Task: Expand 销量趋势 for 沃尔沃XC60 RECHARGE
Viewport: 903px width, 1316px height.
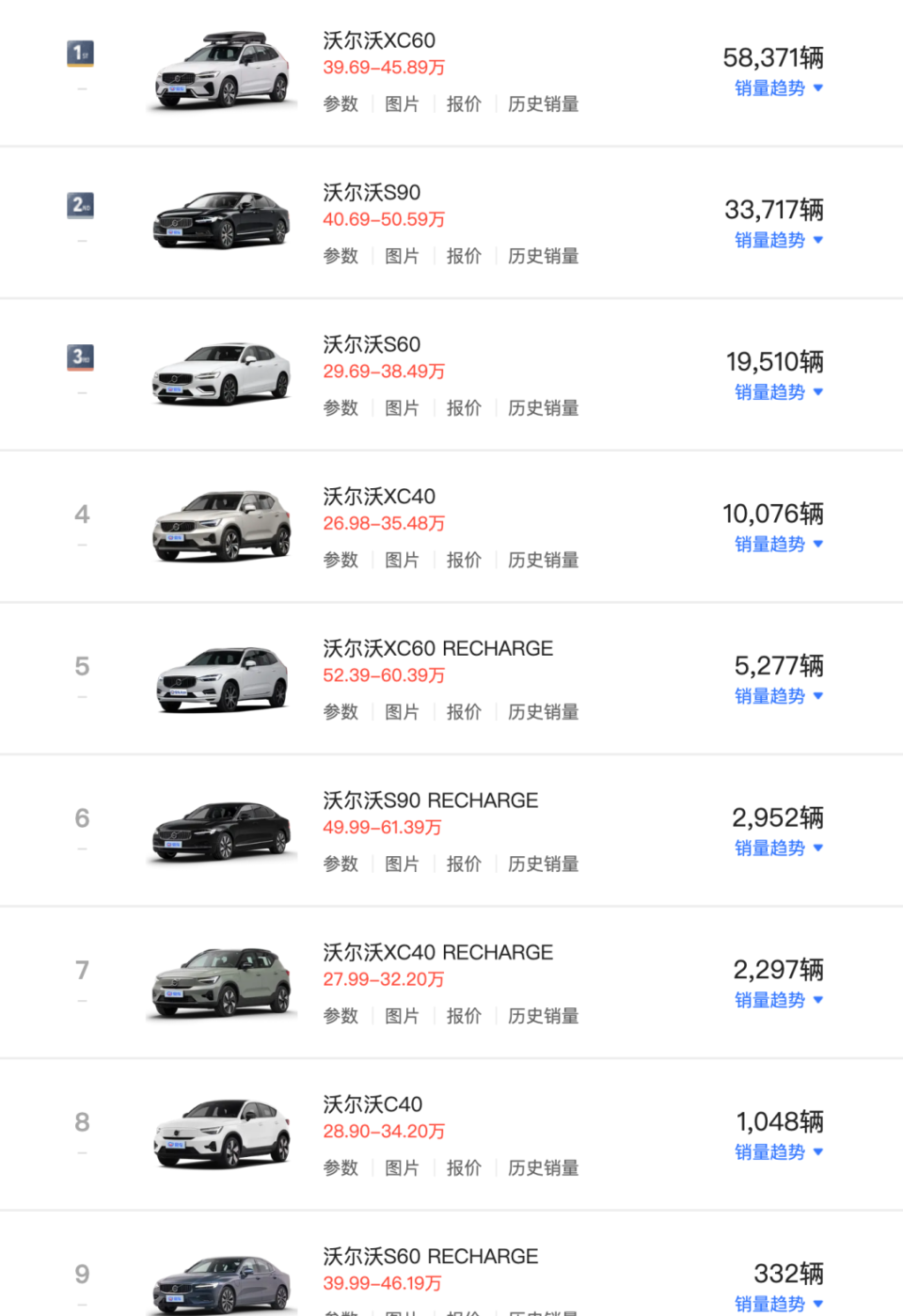Action: click(778, 697)
